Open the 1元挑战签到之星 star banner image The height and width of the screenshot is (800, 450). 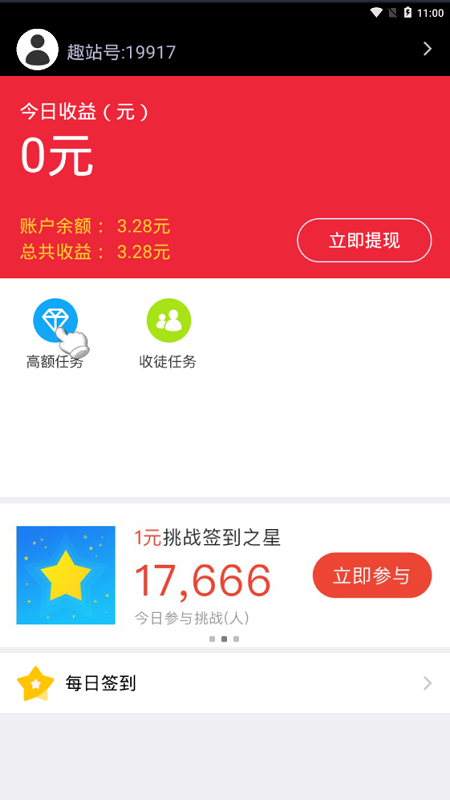[66, 575]
